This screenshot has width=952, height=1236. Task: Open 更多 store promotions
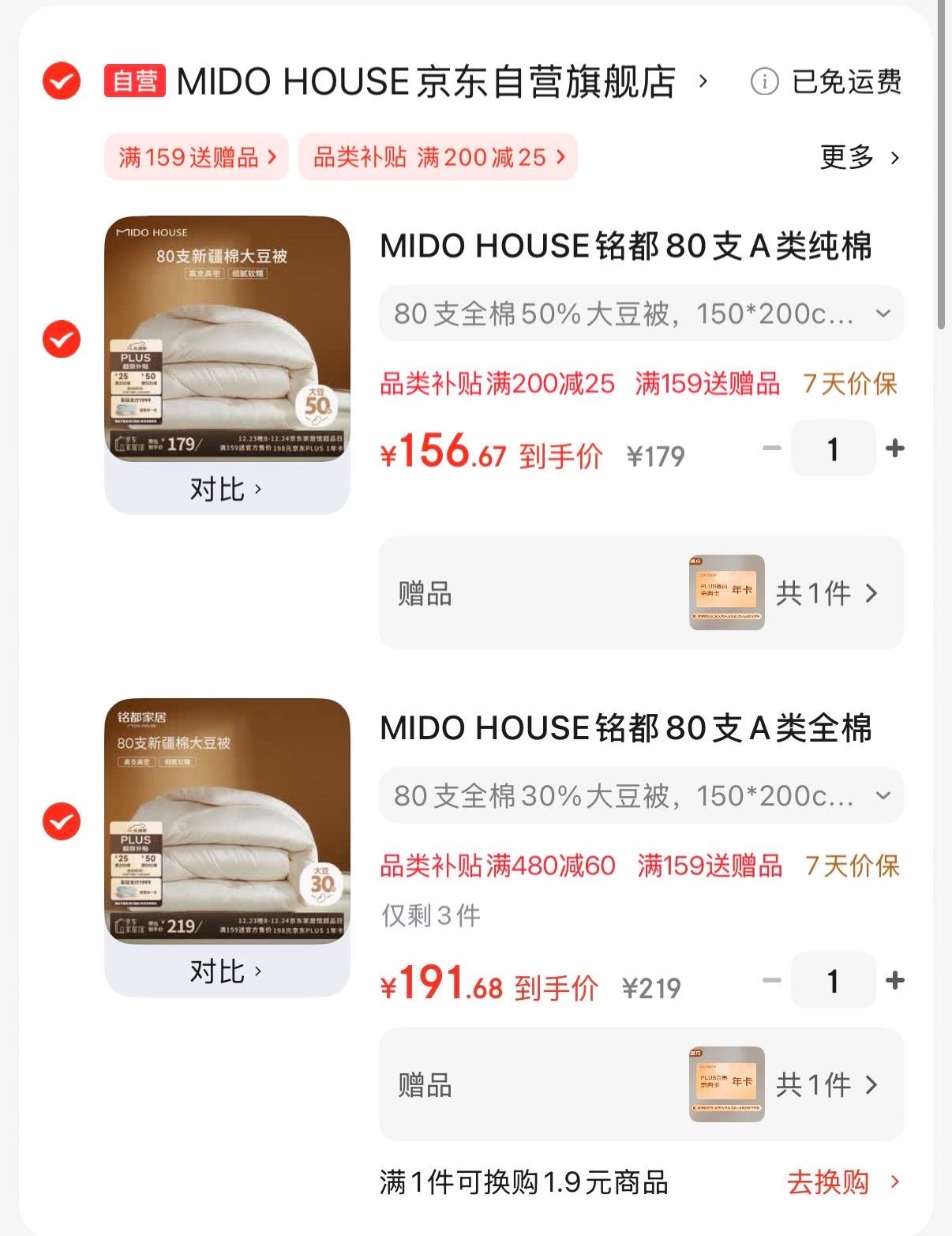pos(859,157)
